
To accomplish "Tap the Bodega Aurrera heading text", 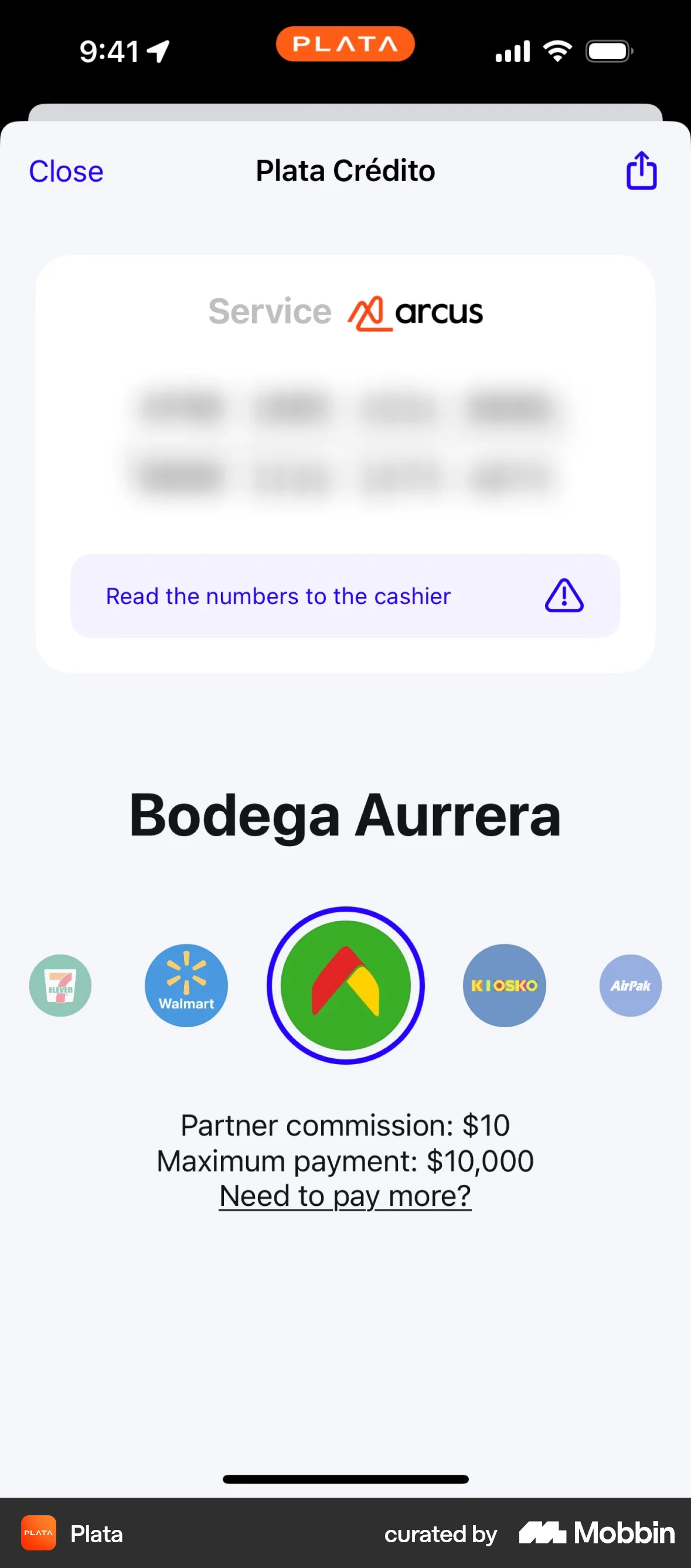I will point(345,816).
